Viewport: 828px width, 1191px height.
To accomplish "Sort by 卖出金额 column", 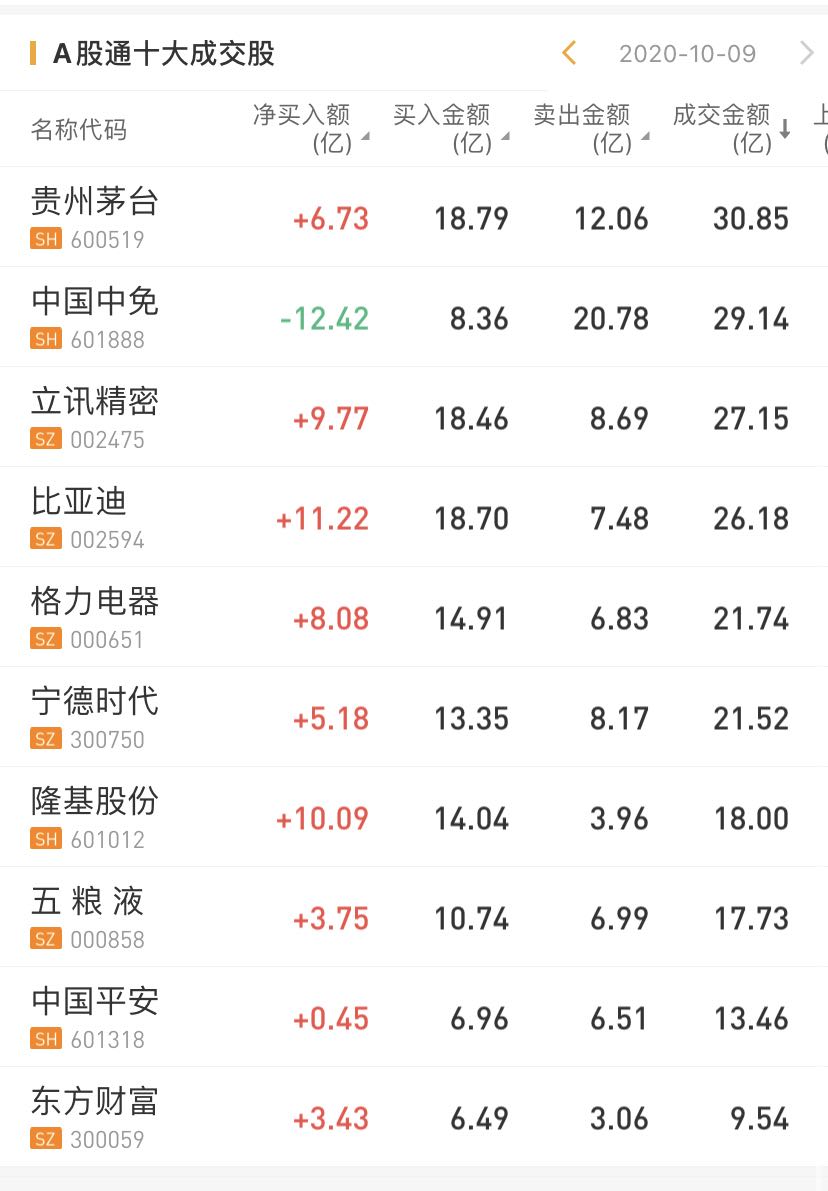I will click(589, 128).
